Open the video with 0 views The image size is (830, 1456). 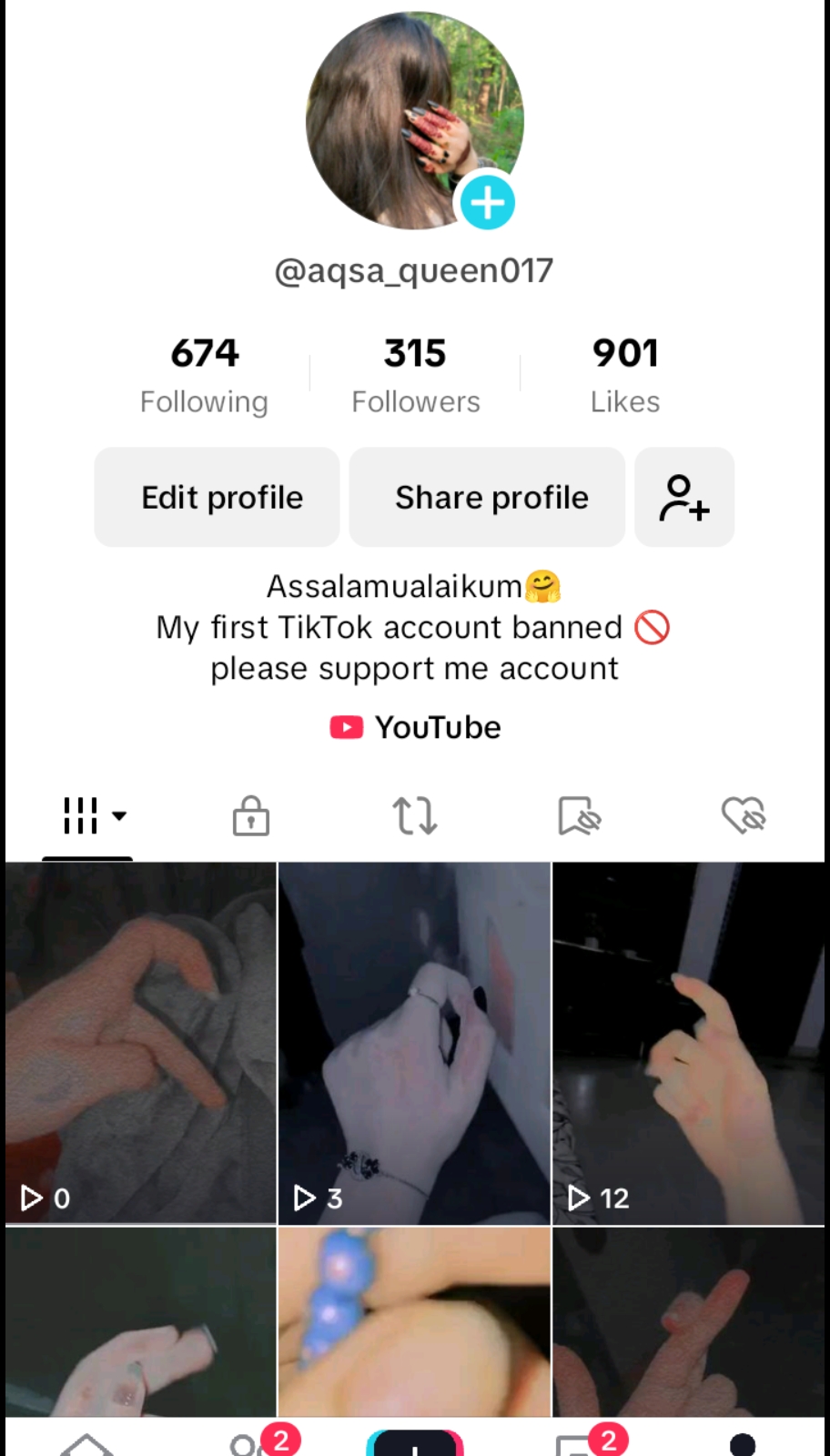pyautogui.click(x=140, y=1042)
